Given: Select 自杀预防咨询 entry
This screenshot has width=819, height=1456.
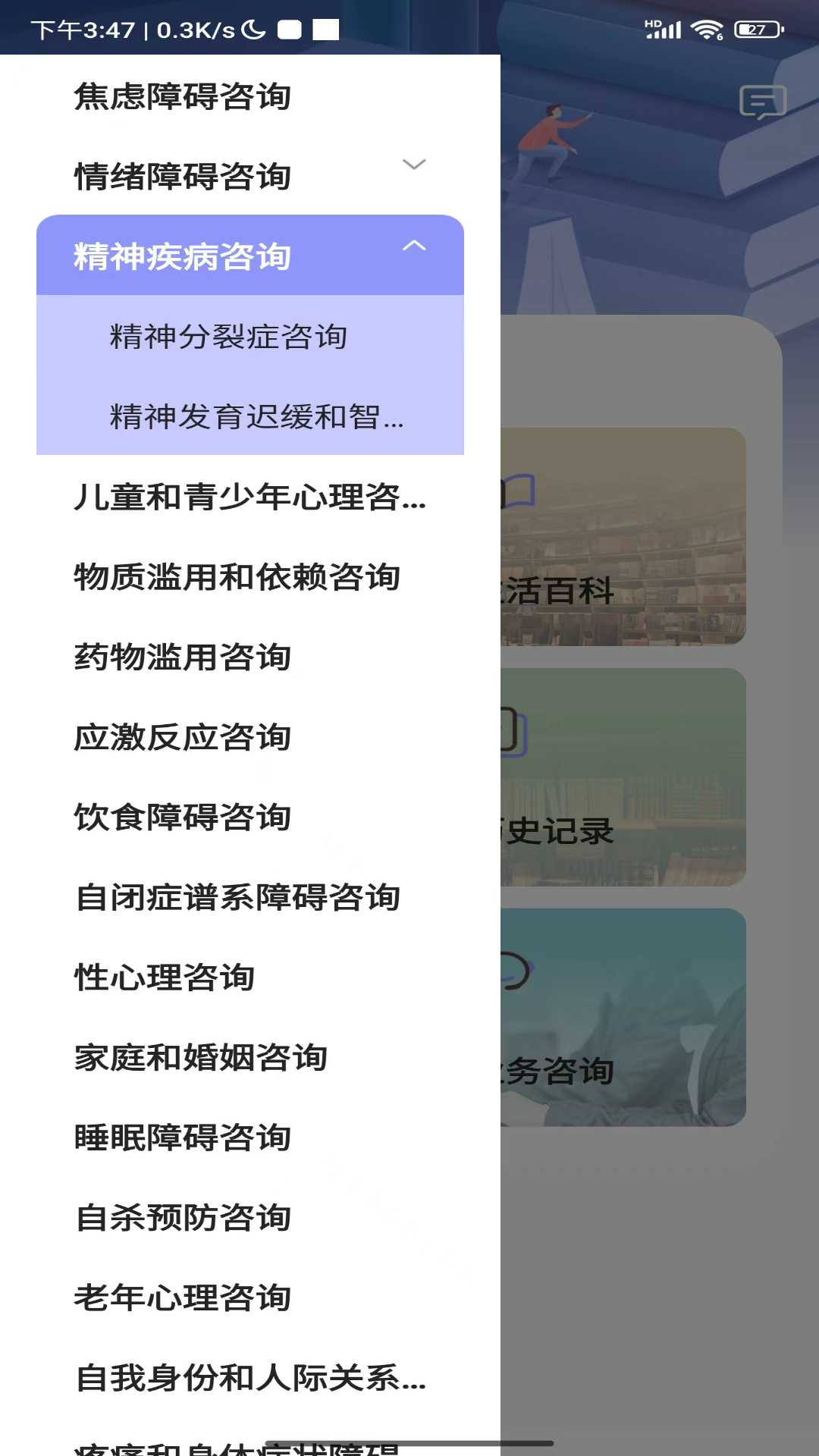Looking at the screenshot, I should pos(183,1218).
